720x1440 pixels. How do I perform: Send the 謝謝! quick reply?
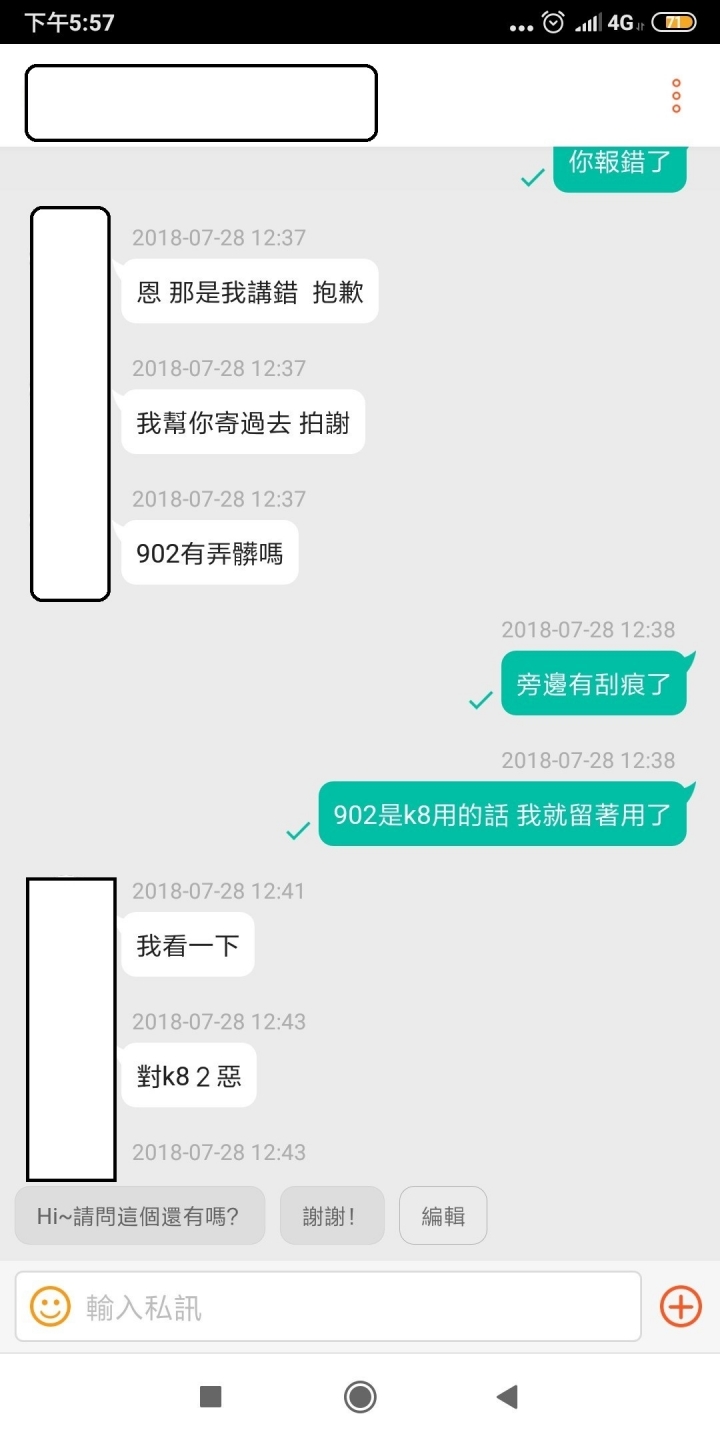[x=332, y=1215]
